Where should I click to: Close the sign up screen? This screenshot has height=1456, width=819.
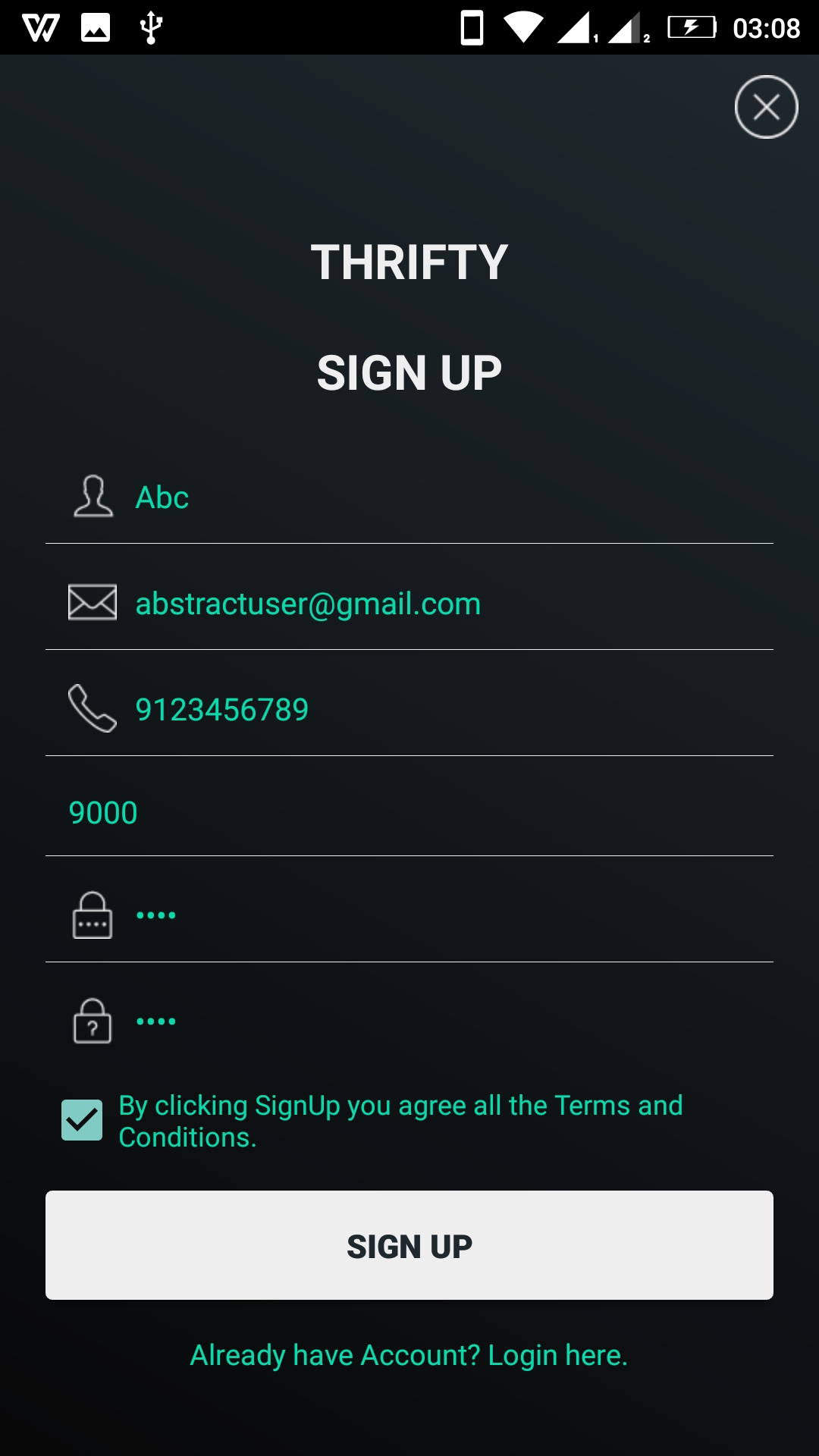766,107
